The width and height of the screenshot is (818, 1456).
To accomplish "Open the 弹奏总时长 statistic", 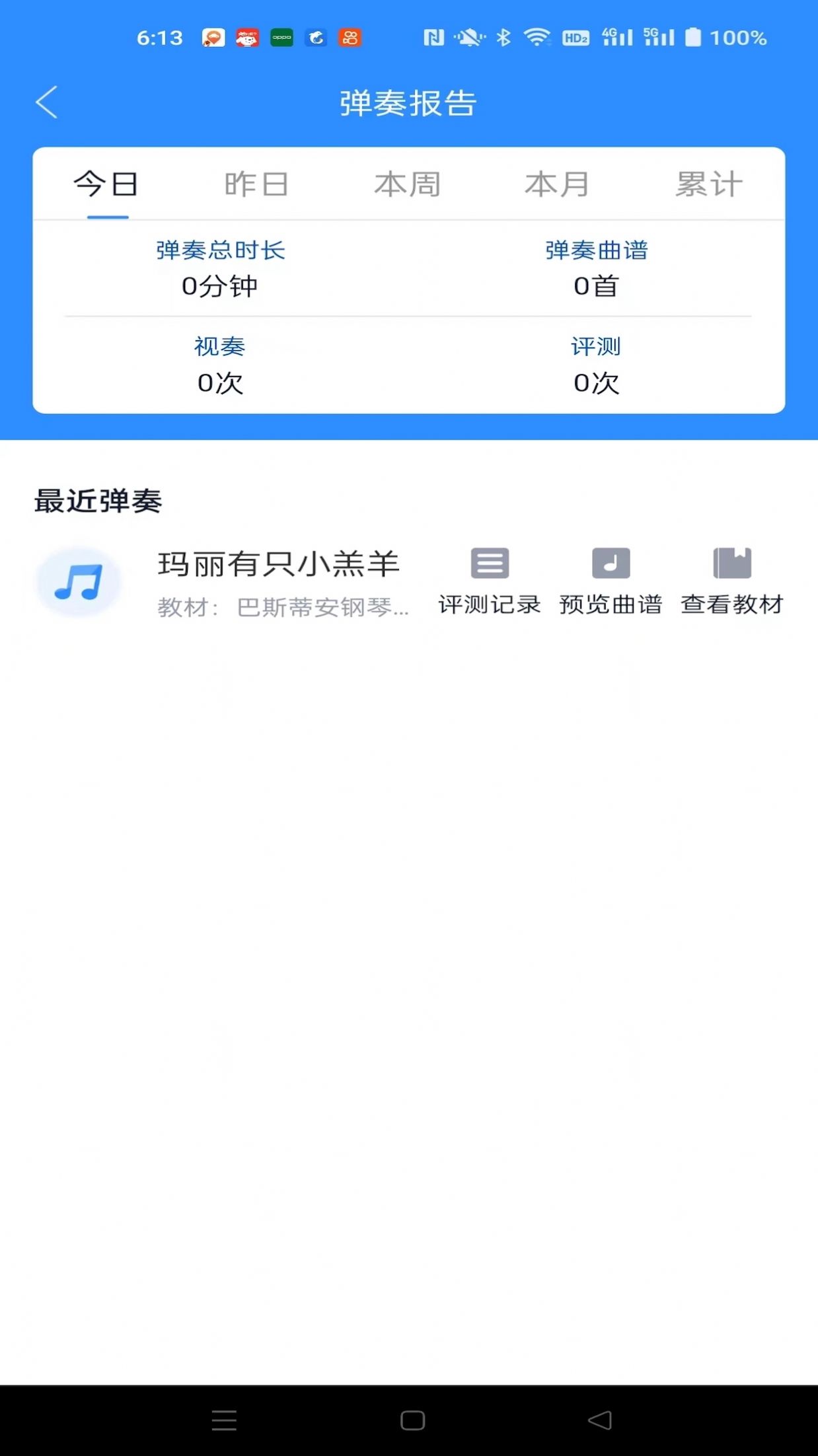I will pyautogui.click(x=220, y=251).
